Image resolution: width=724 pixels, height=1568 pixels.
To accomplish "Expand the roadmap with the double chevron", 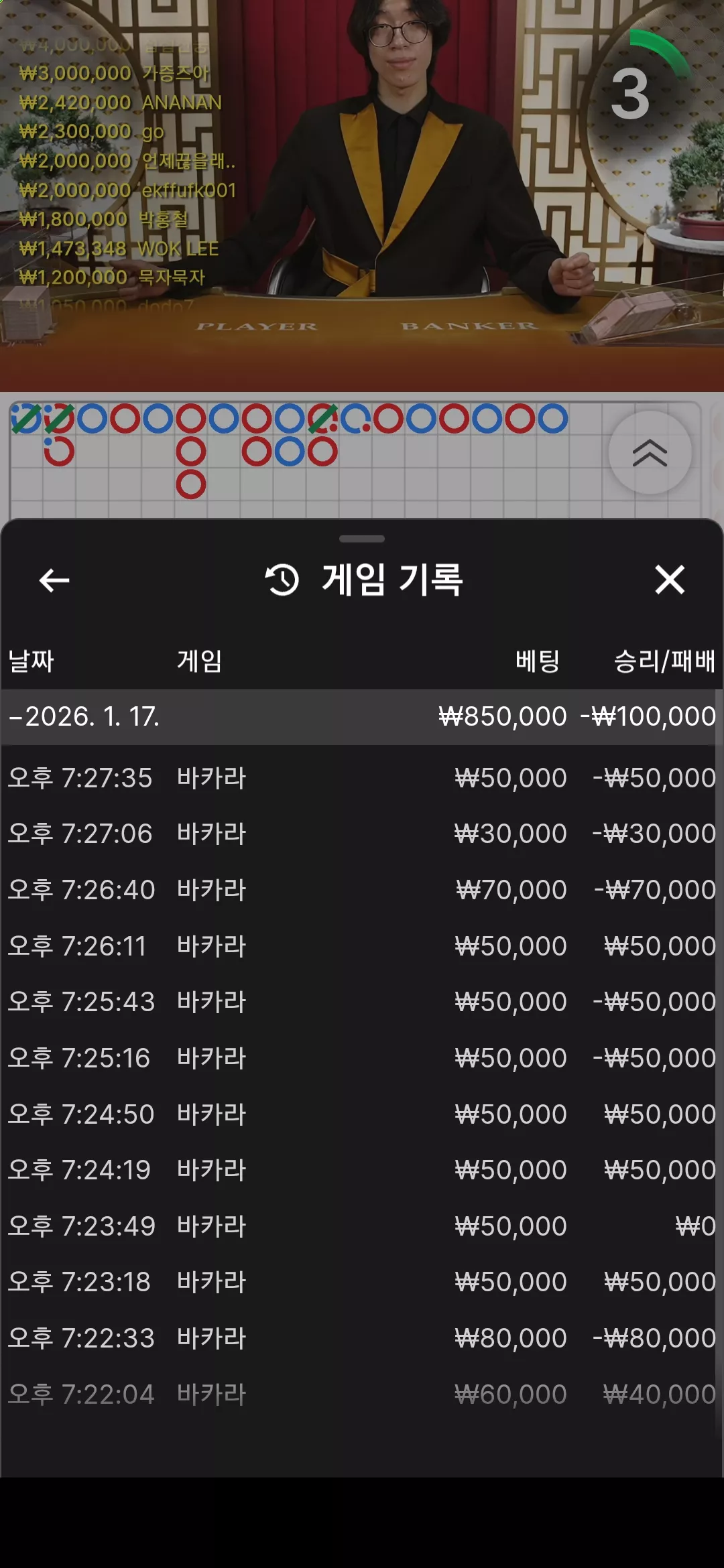I will pyautogui.click(x=650, y=453).
